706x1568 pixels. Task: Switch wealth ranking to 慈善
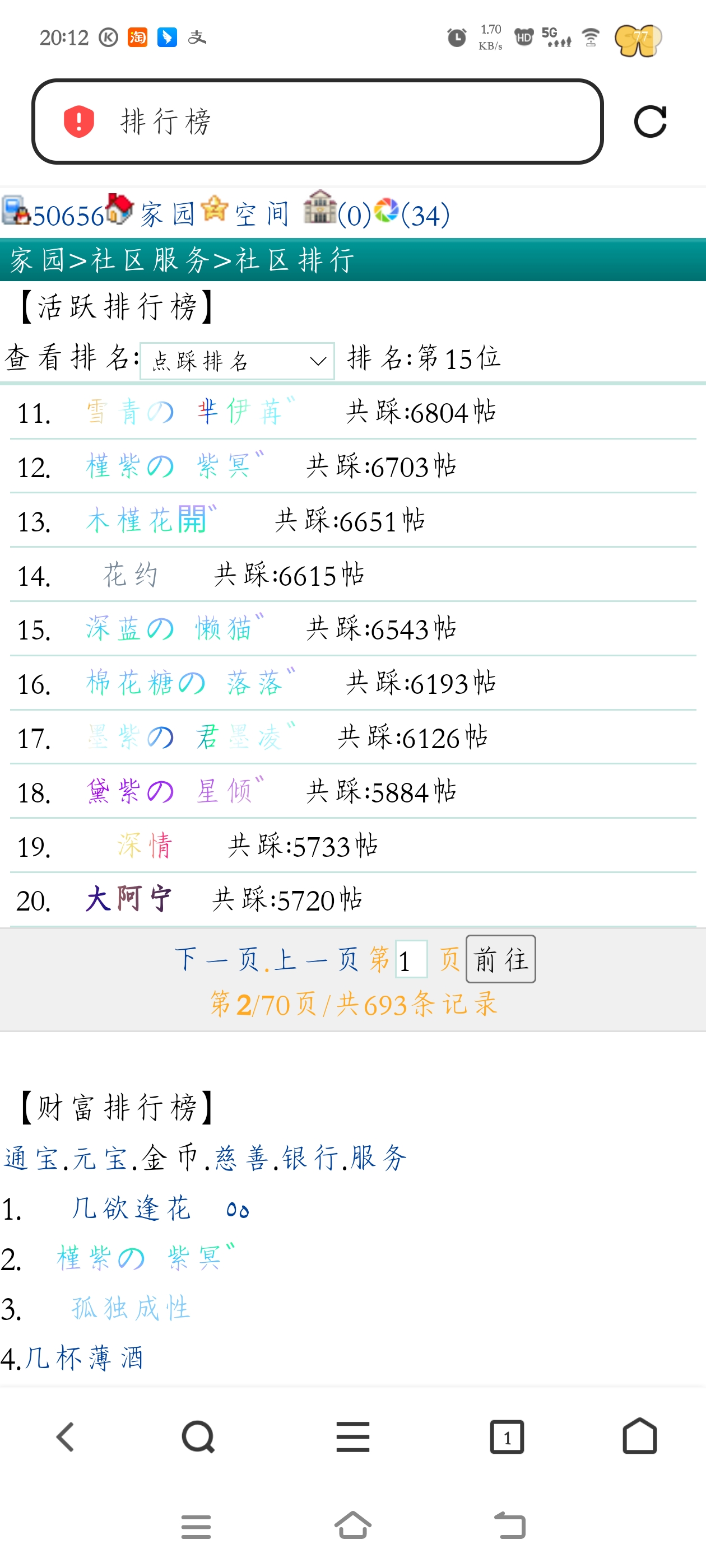click(242, 1157)
